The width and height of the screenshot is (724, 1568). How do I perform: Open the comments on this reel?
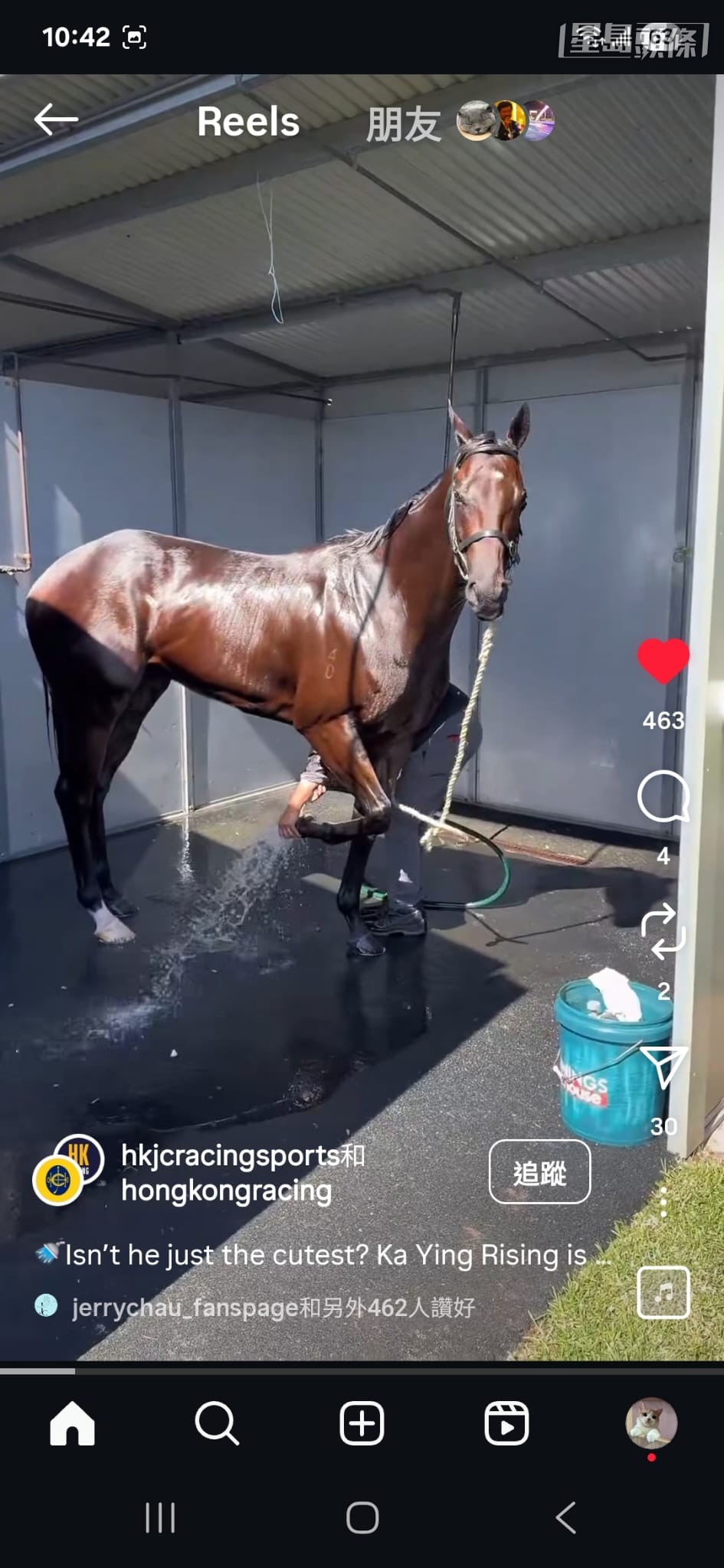pyautogui.click(x=663, y=796)
